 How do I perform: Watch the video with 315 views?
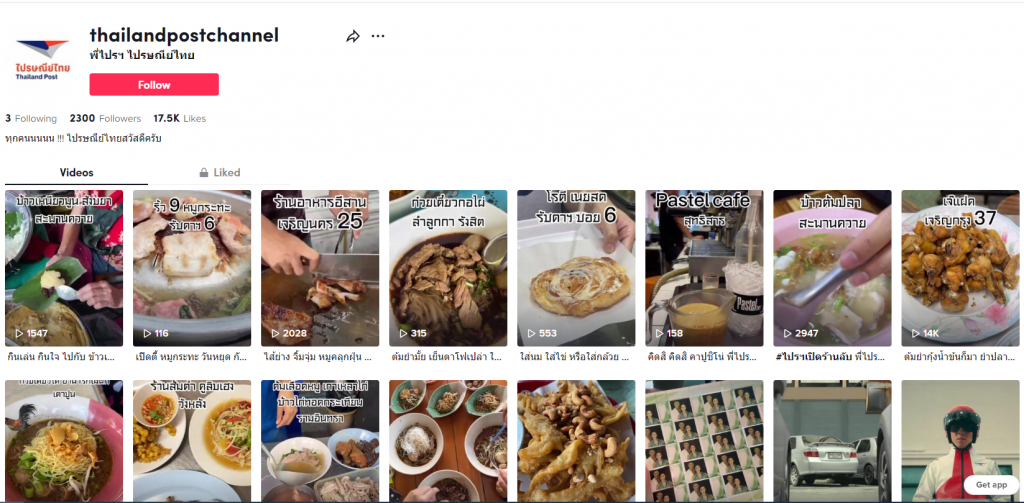click(448, 268)
